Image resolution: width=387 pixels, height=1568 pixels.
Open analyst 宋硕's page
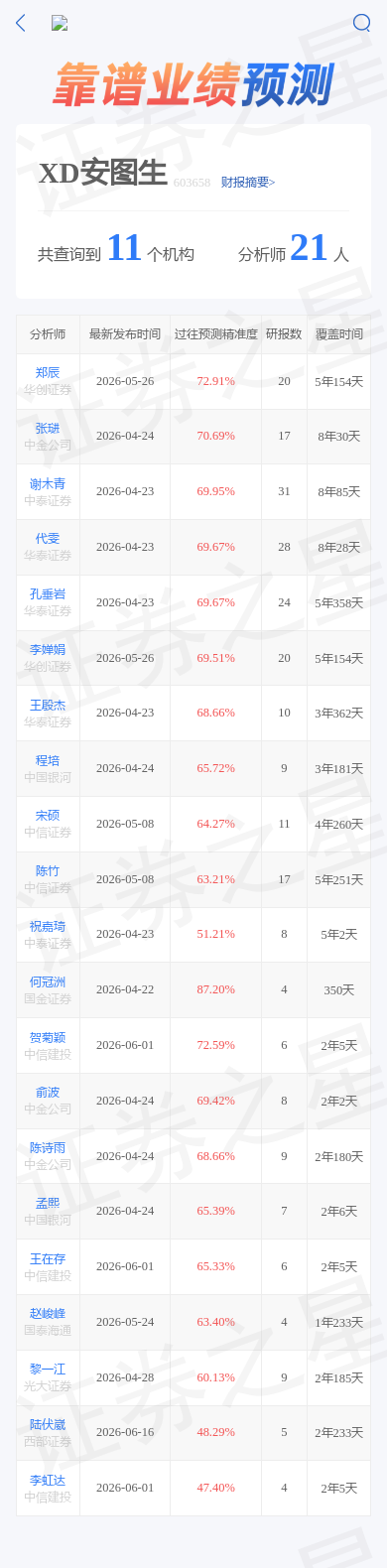48,815
